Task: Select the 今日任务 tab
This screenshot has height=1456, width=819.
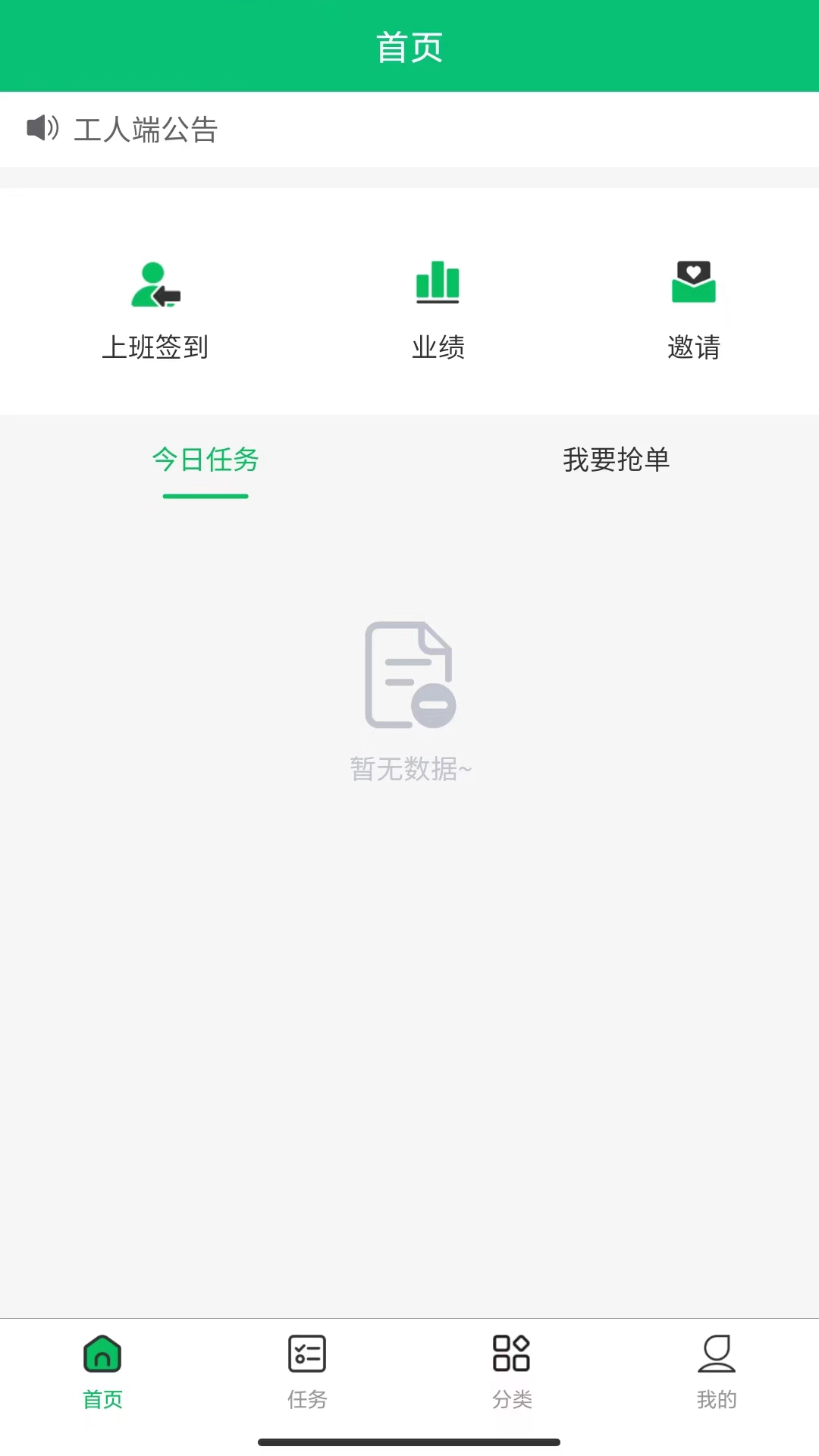Action: [x=205, y=460]
